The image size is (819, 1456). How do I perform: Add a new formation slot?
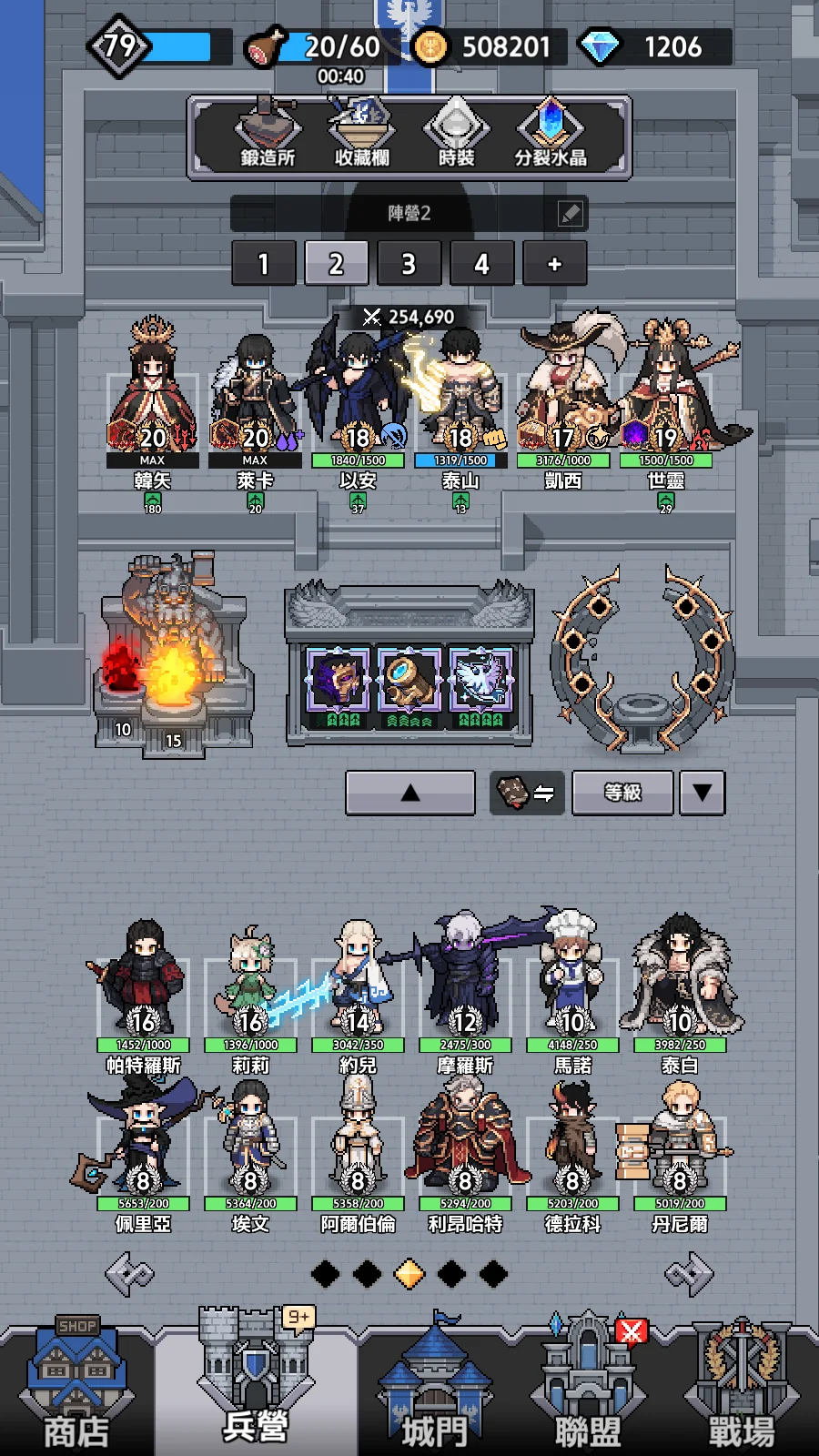pos(554,264)
